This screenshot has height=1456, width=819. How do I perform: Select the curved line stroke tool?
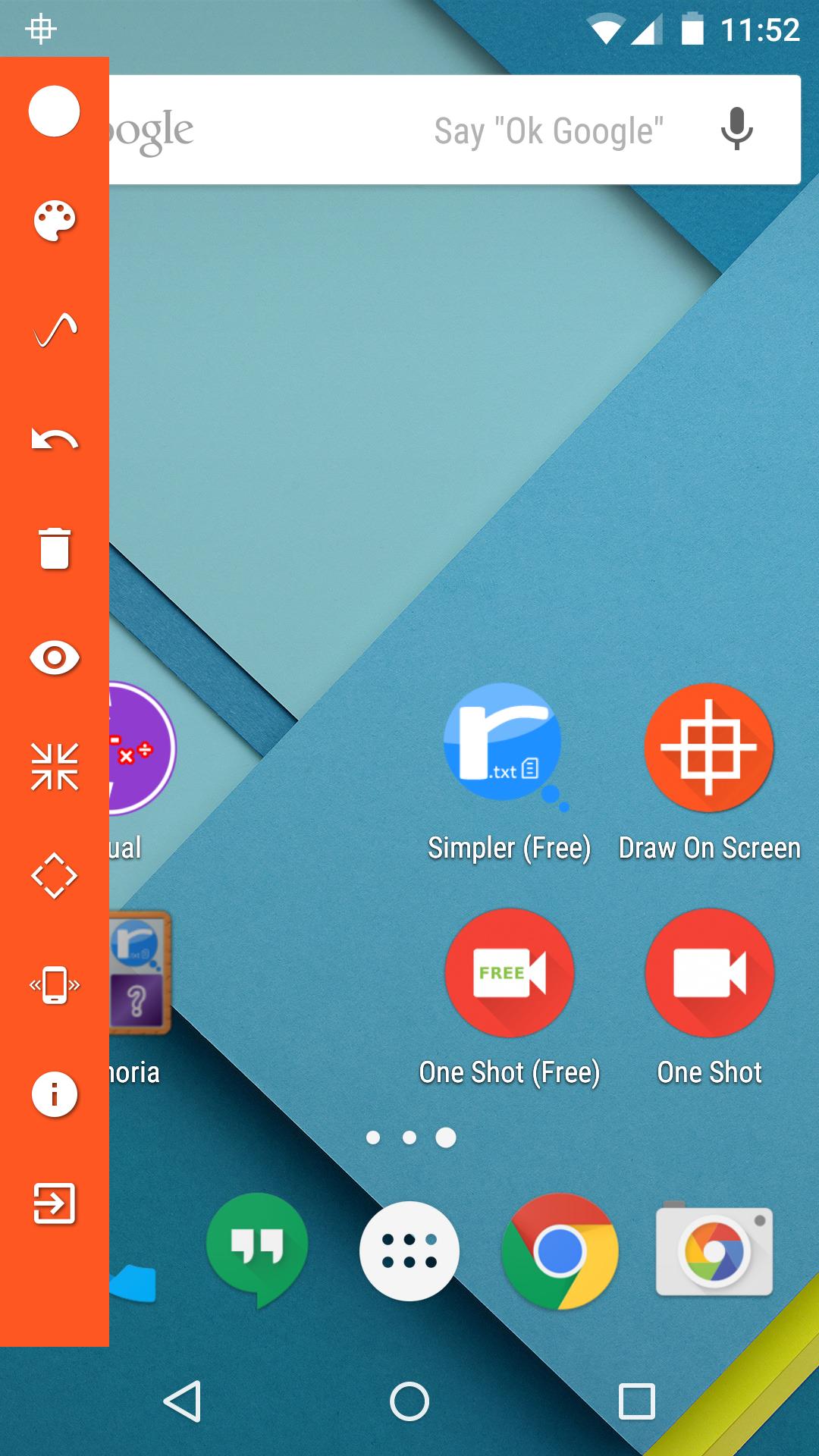point(54,330)
